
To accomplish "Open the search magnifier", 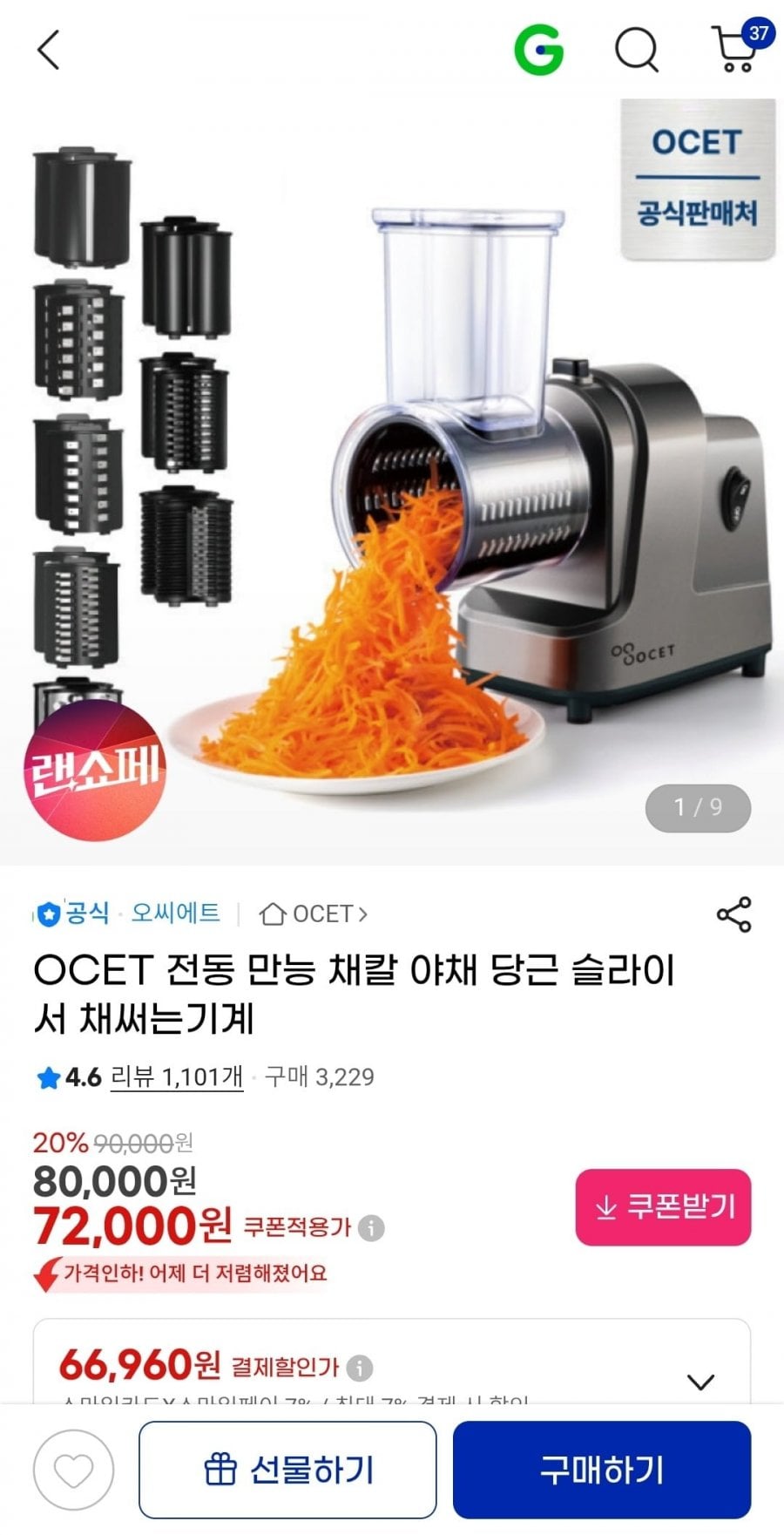I will coord(637,50).
